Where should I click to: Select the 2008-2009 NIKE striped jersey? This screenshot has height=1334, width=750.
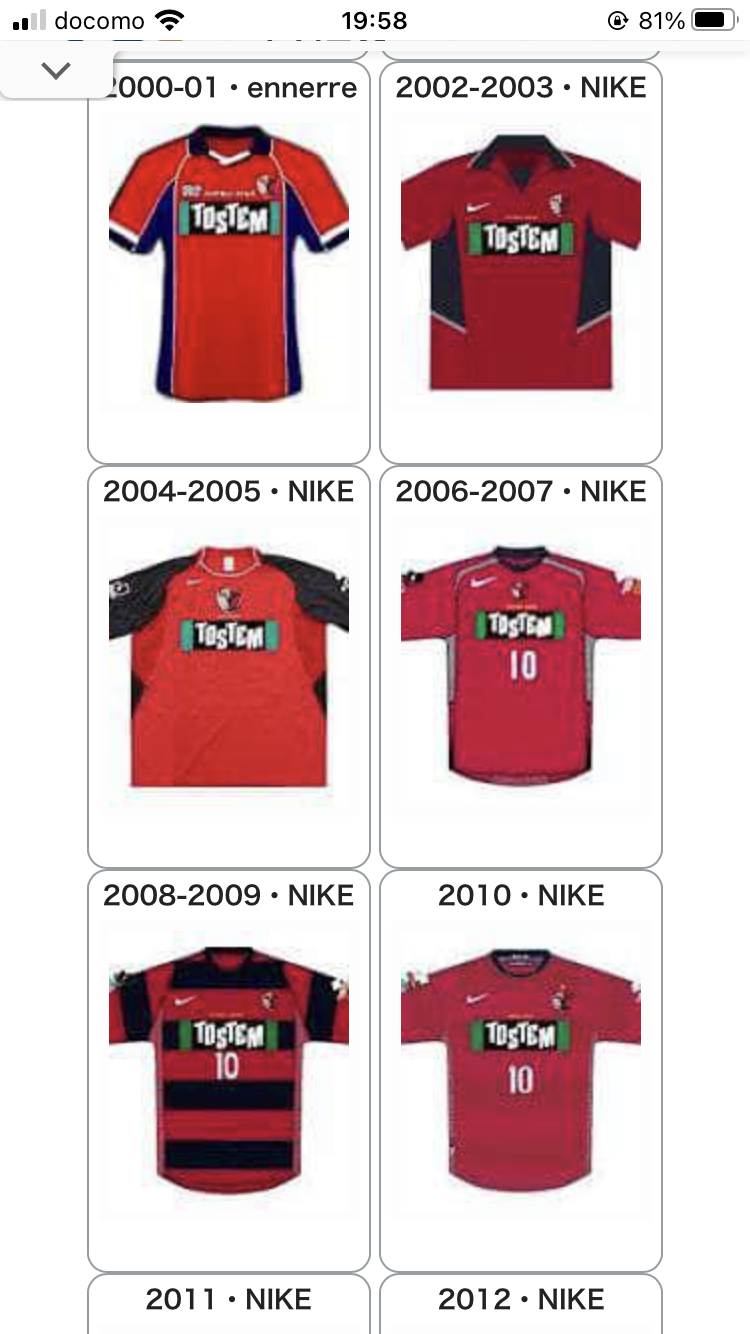(x=229, y=1070)
